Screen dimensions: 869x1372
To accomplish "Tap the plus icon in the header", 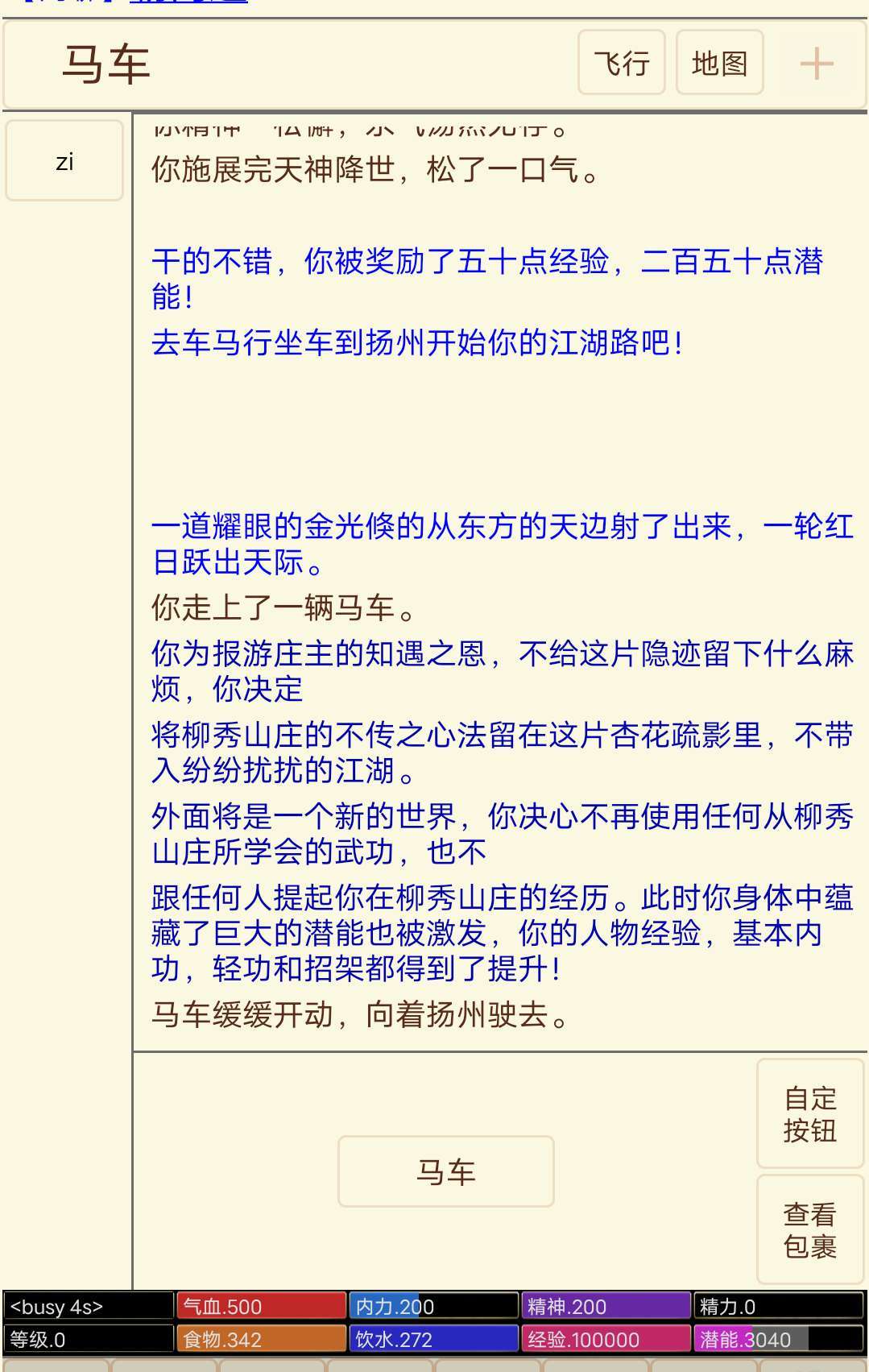I will coord(816,64).
